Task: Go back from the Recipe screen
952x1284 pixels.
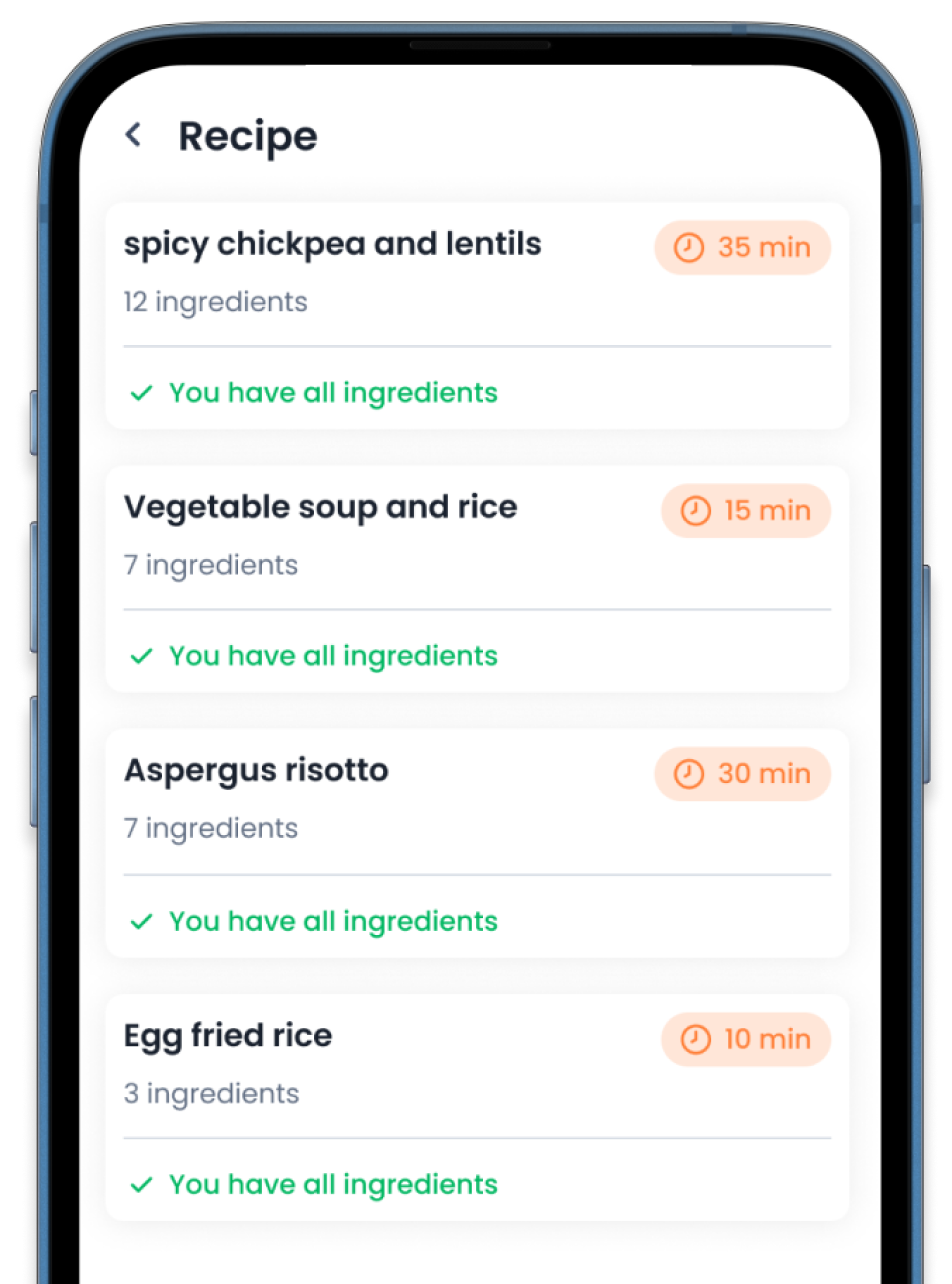Action: pyautogui.click(x=133, y=135)
